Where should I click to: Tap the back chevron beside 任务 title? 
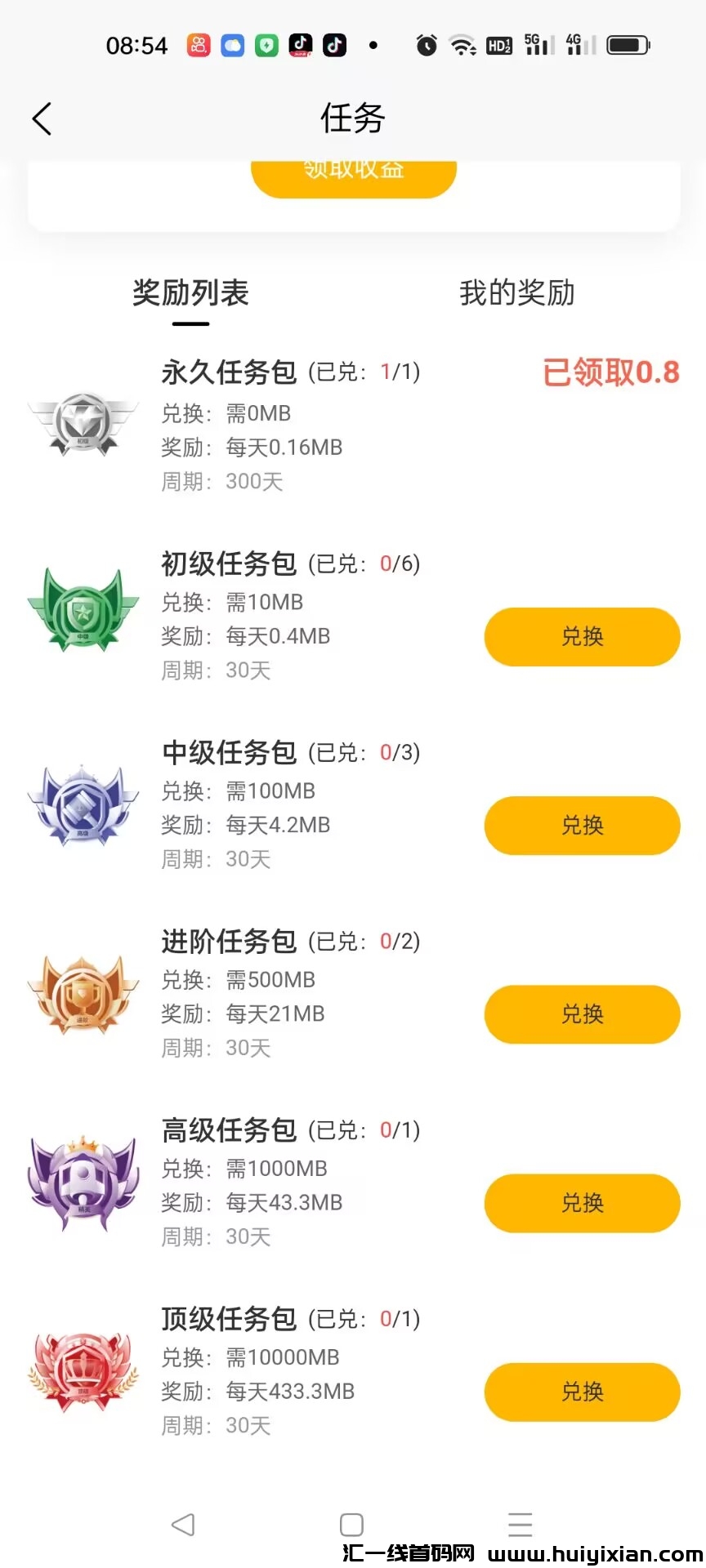click(42, 118)
